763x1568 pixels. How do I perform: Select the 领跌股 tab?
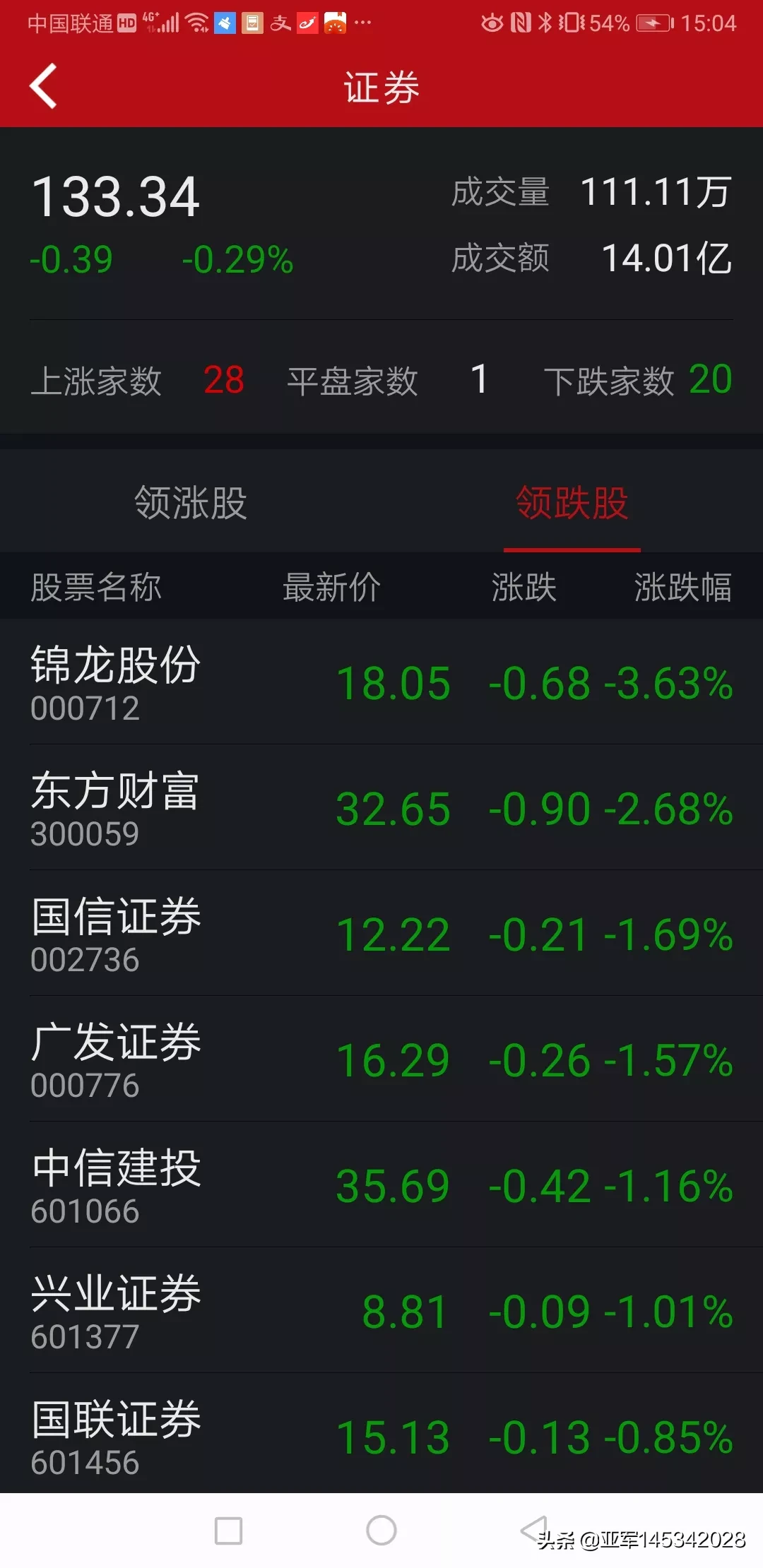coord(572,503)
